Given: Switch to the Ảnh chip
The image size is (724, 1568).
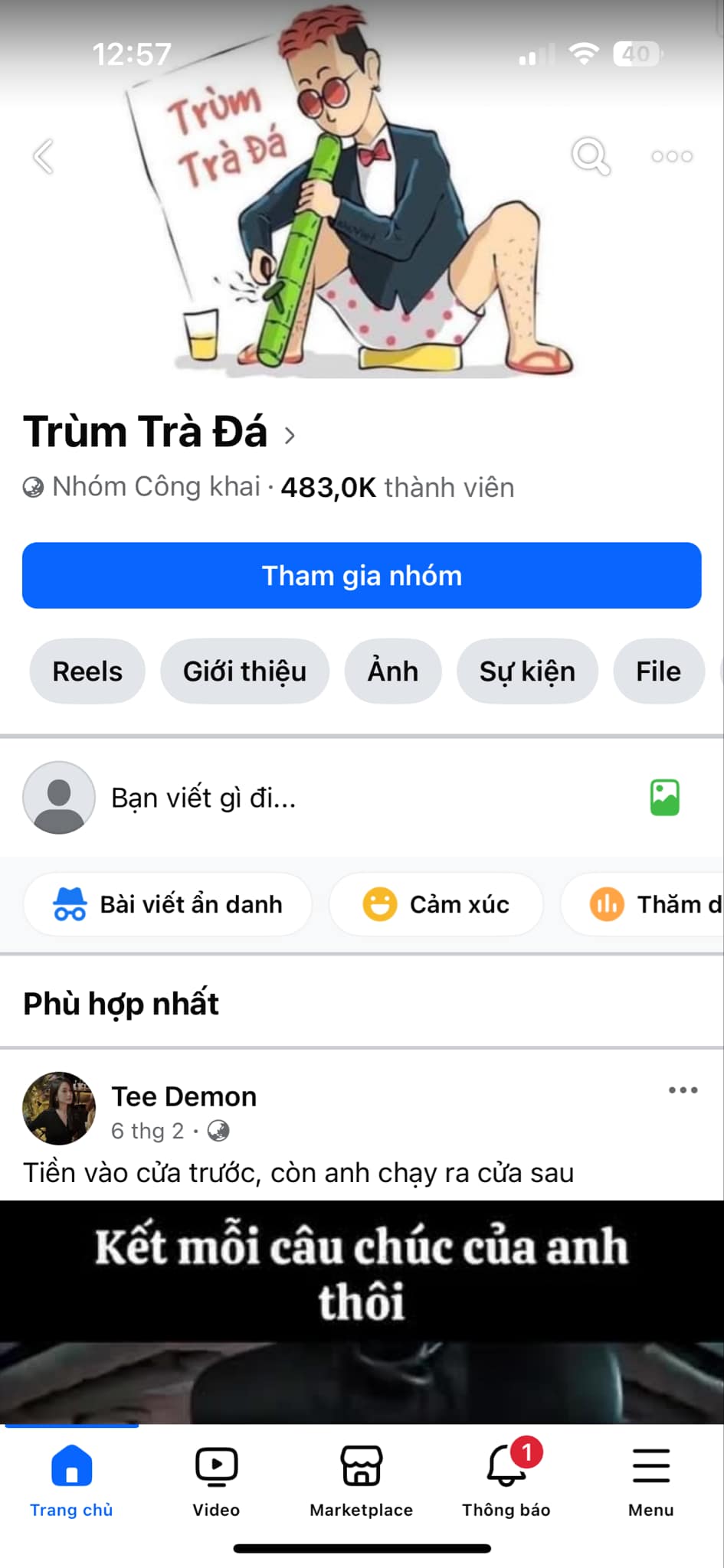Looking at the screenshot, I should [393, 671].
